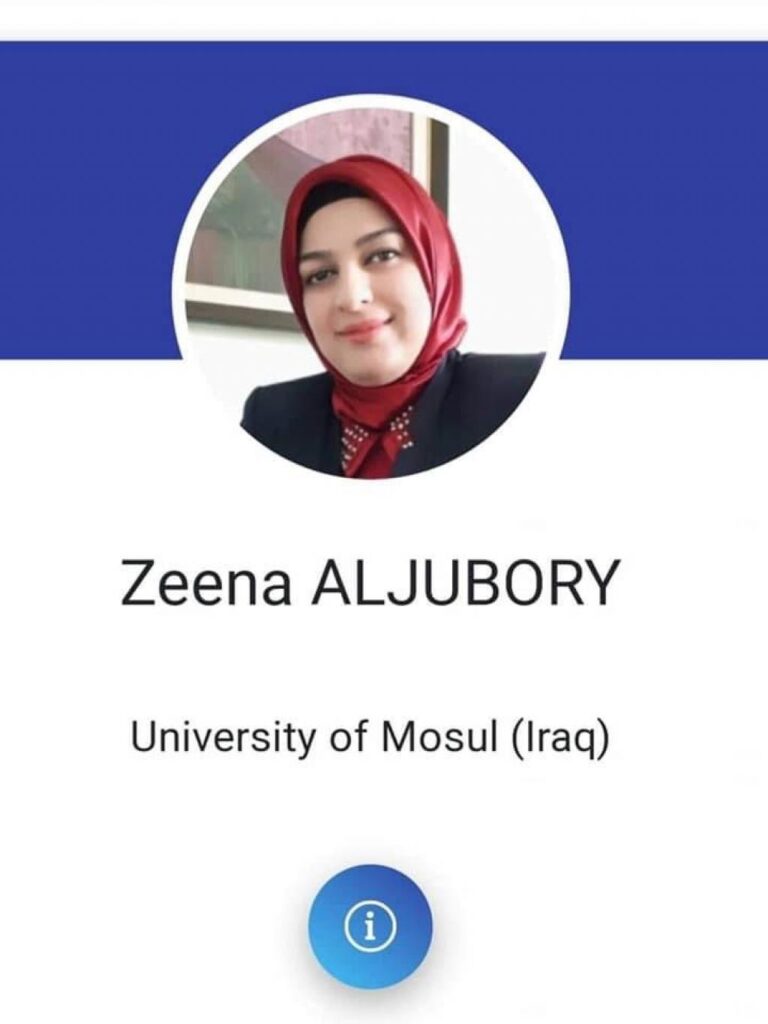Tap the blue info button
The height and width of the screenshot is (1024, 768).
point(370,927)
